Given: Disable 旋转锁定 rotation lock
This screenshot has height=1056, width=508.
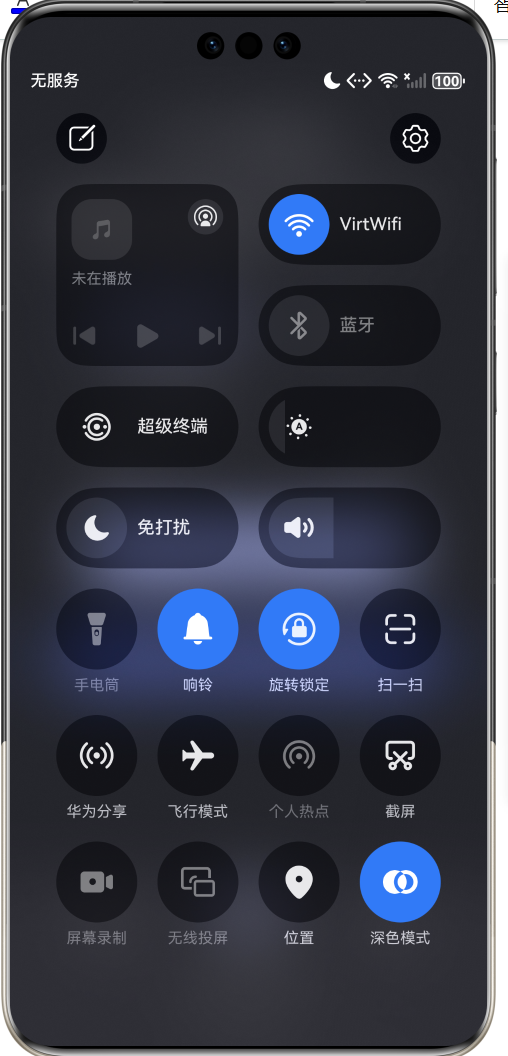Looking at the screenshot, I should click(x=298, y=629).
